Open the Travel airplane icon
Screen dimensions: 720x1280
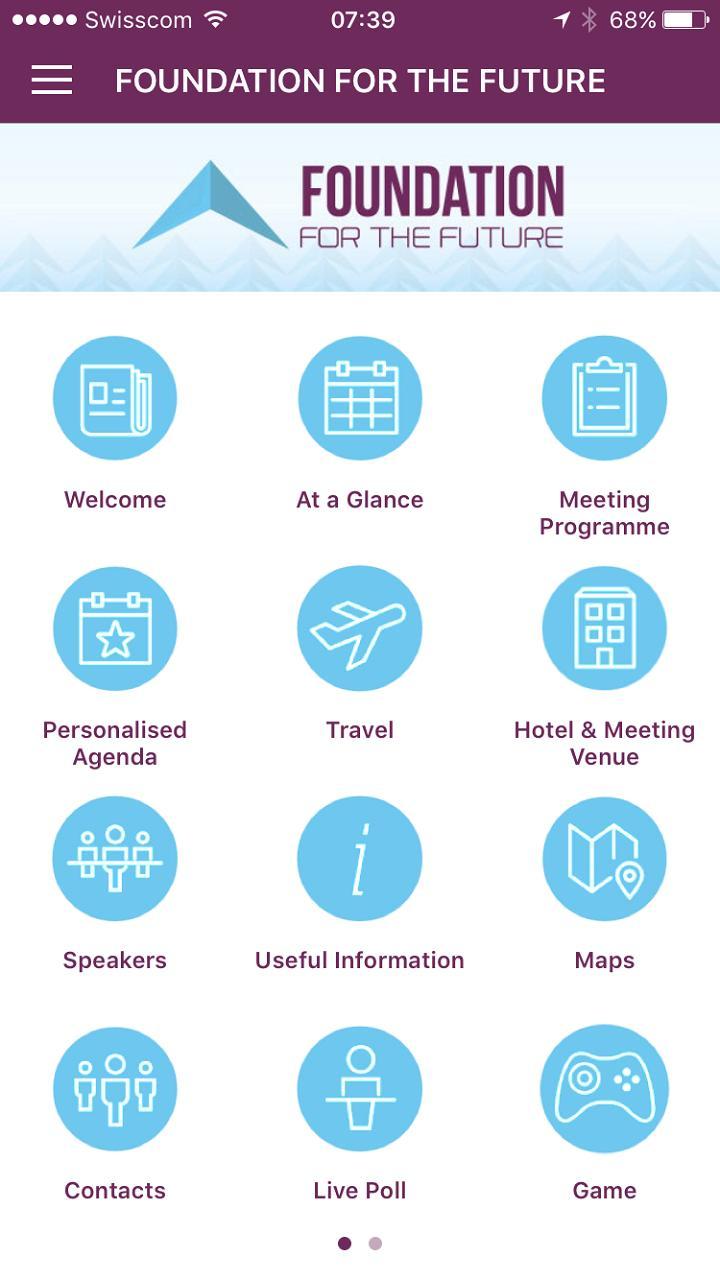click(359, 628)
